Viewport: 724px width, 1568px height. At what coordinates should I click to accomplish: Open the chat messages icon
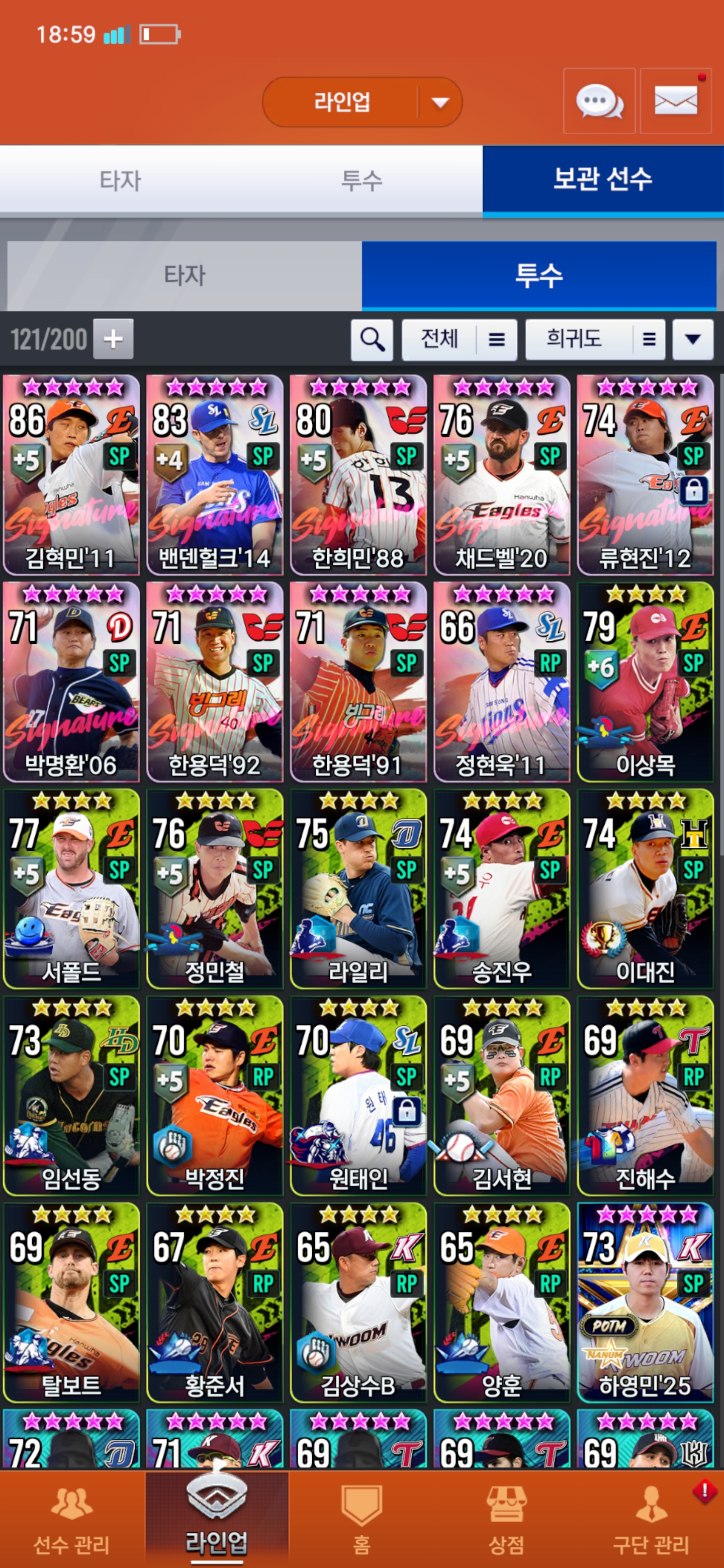click(599, 101)
